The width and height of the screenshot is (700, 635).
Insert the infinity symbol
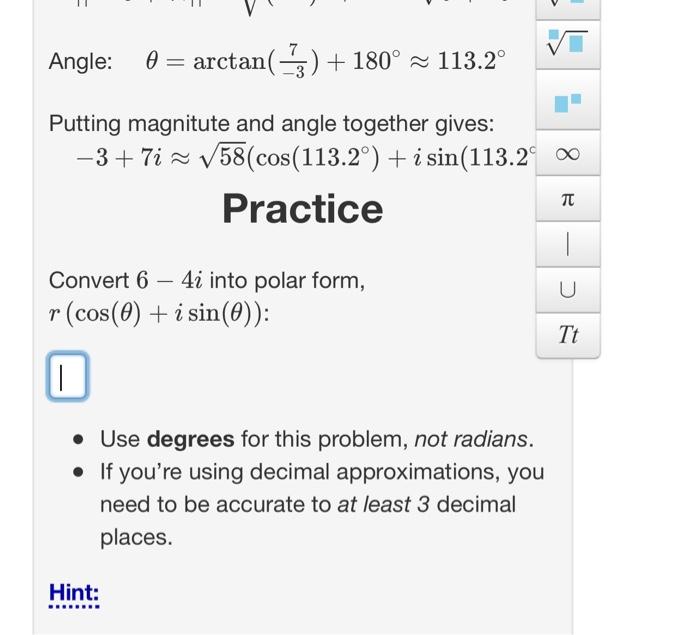[568, 156]
